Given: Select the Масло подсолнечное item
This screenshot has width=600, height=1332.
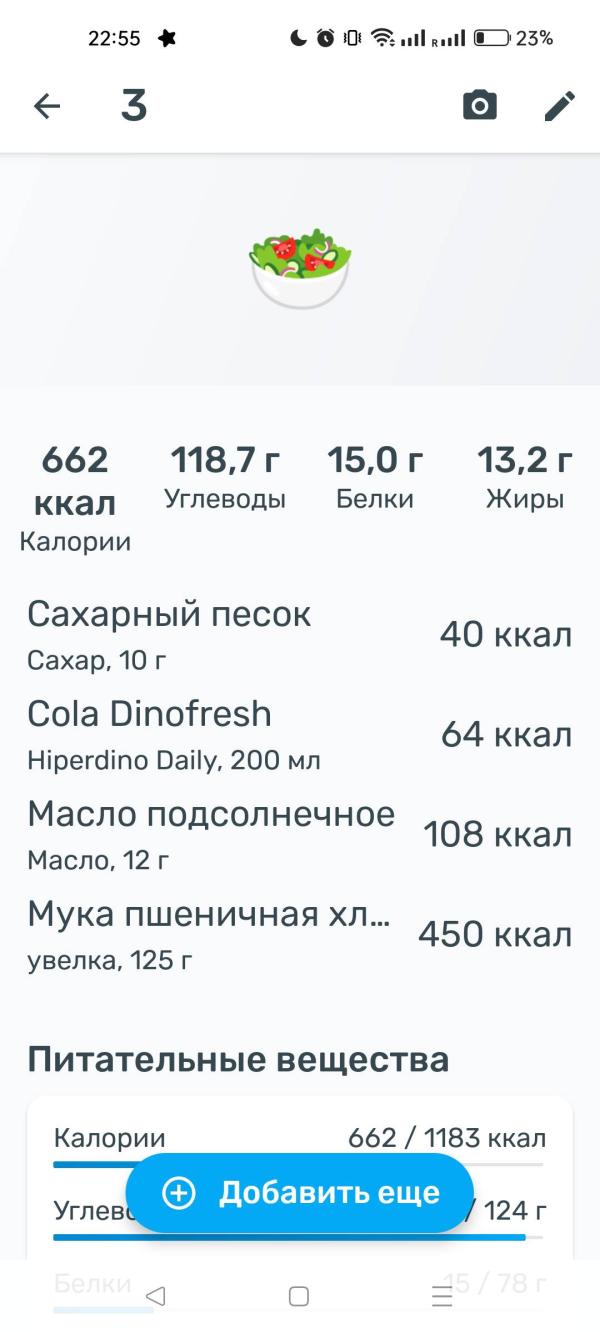Looking at the screenshot, I should coord(300,834).
